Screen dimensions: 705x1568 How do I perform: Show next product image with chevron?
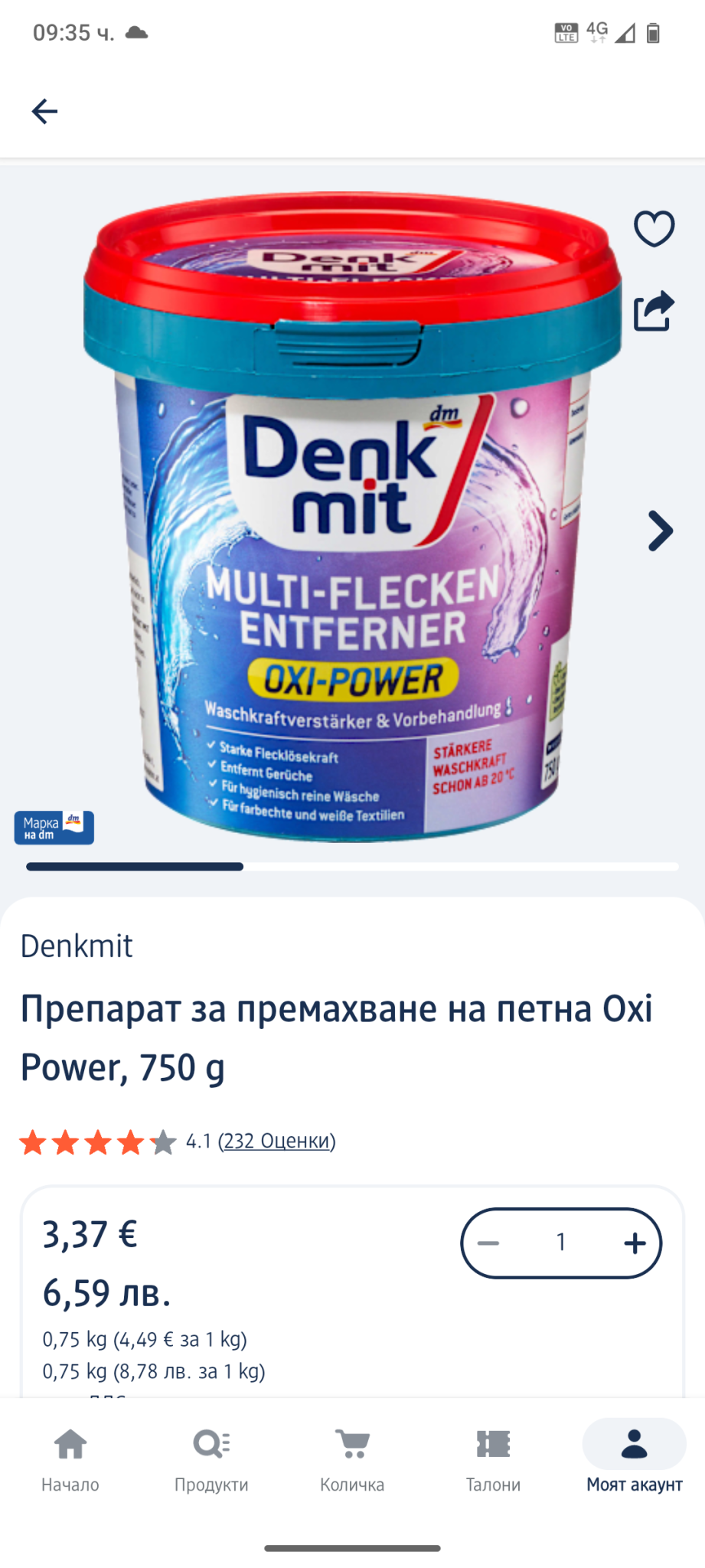tap(660, 531)
